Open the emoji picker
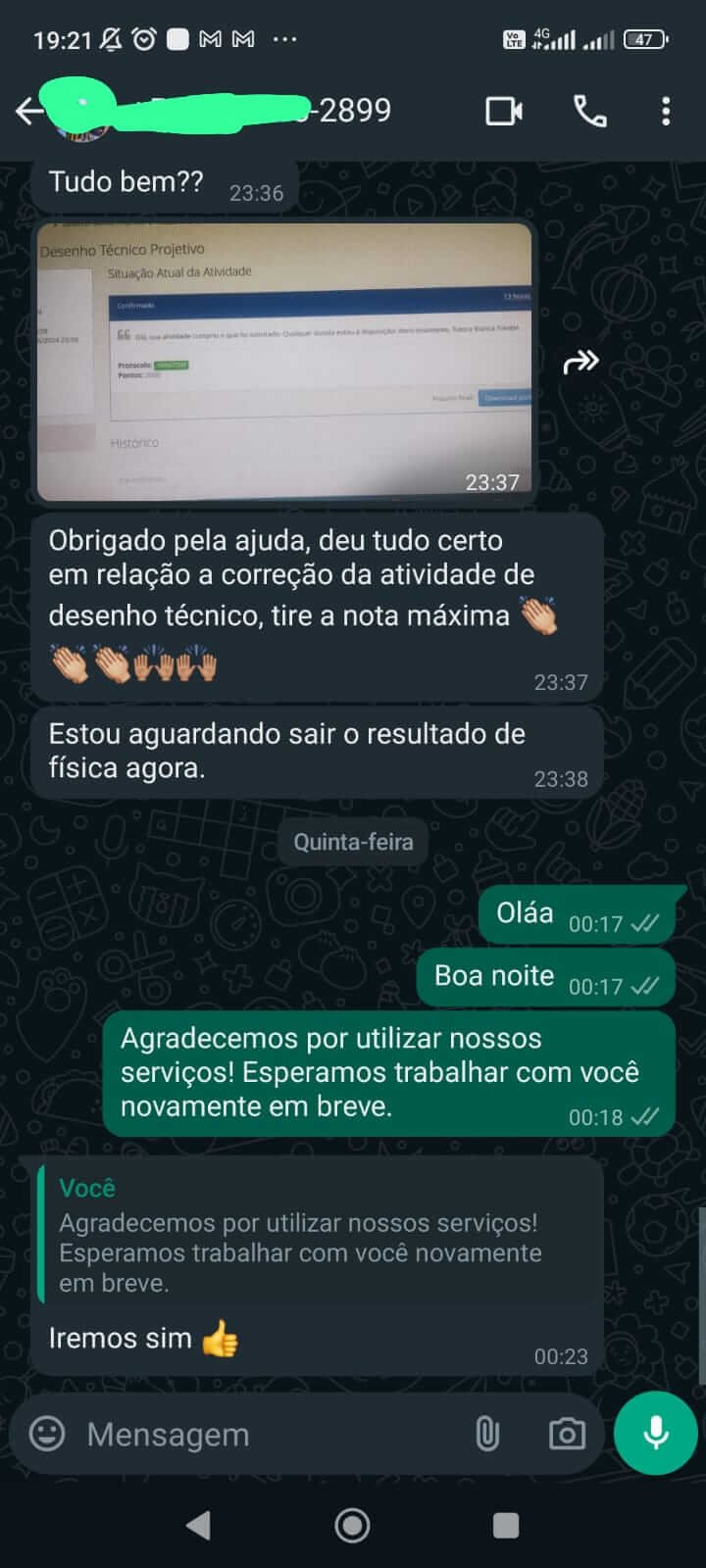The image size is (706, 1568). (x=47, y=1434)
